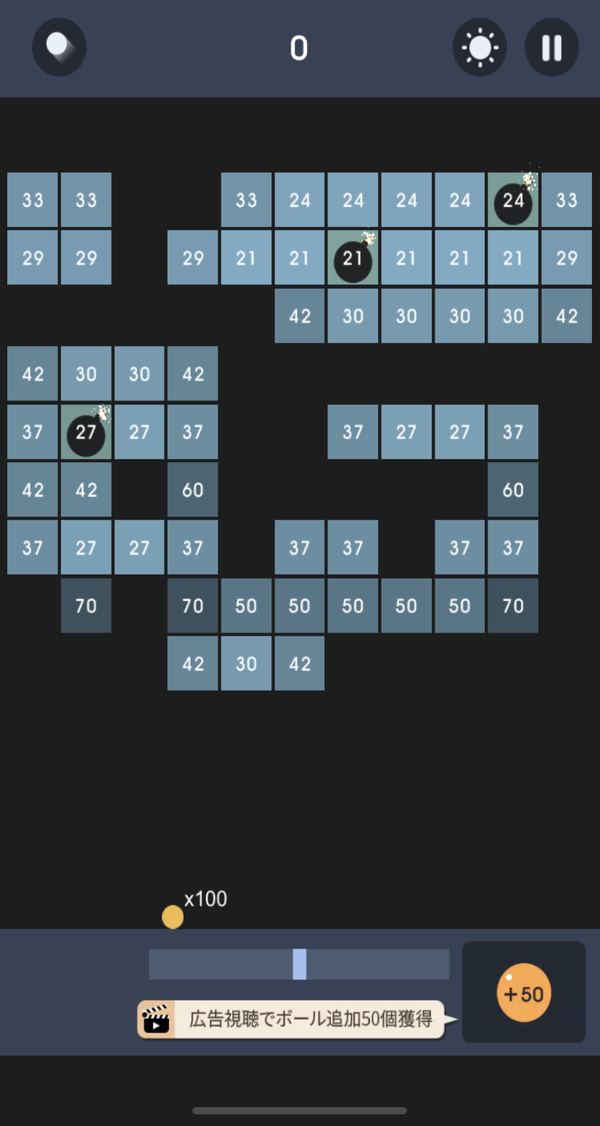Pause the game

(x=551, y=48)
